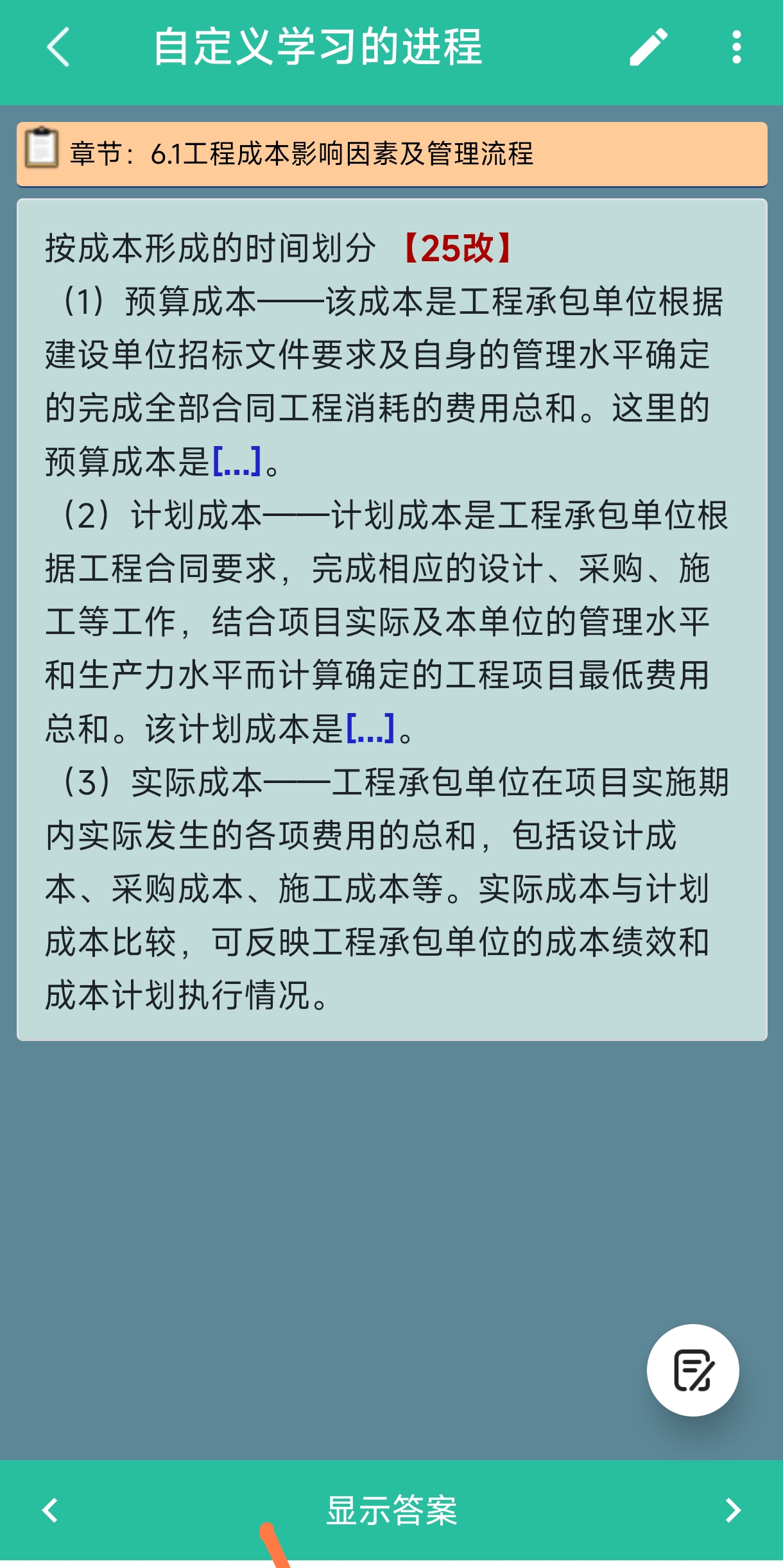Viewport: 783px width, 1568px height.
Task: Go to the next card
Action: (732, 1510)
